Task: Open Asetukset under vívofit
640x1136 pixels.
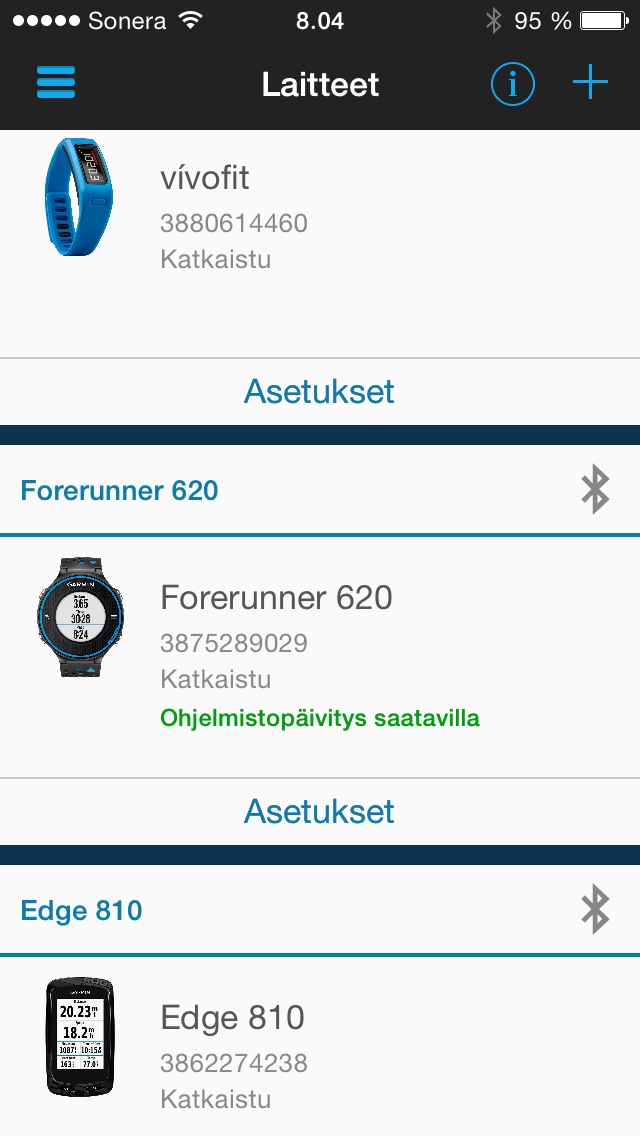Action: coord(320,391)
